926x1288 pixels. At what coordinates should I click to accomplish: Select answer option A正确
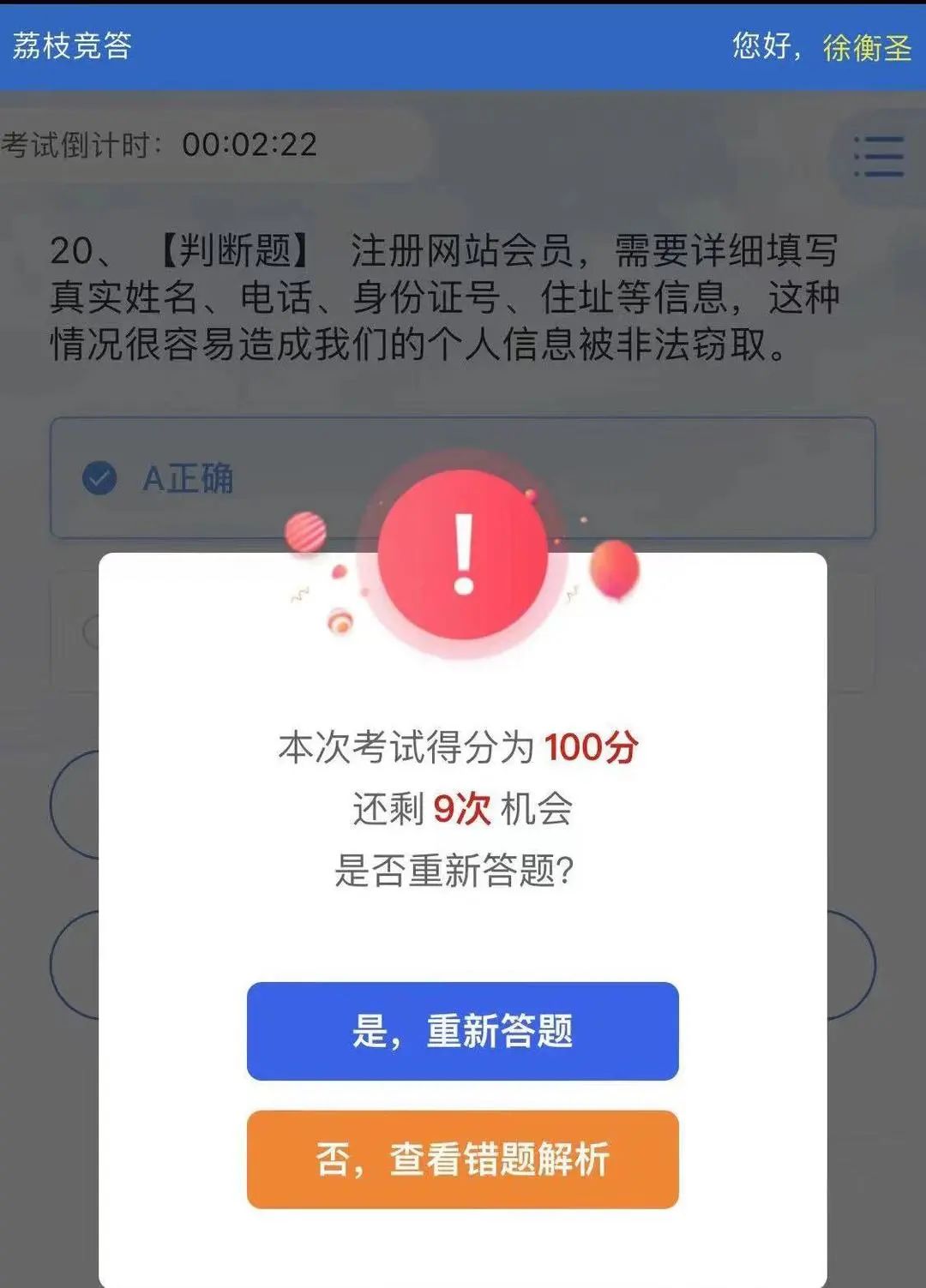coord(188,478)
